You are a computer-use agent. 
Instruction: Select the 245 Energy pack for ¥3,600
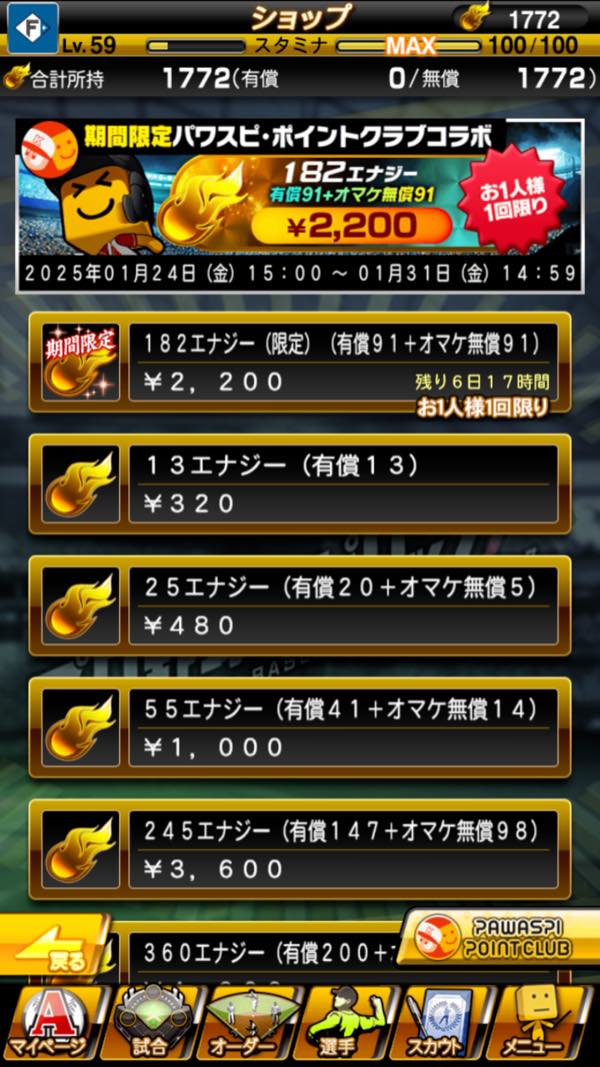point(299,850)
